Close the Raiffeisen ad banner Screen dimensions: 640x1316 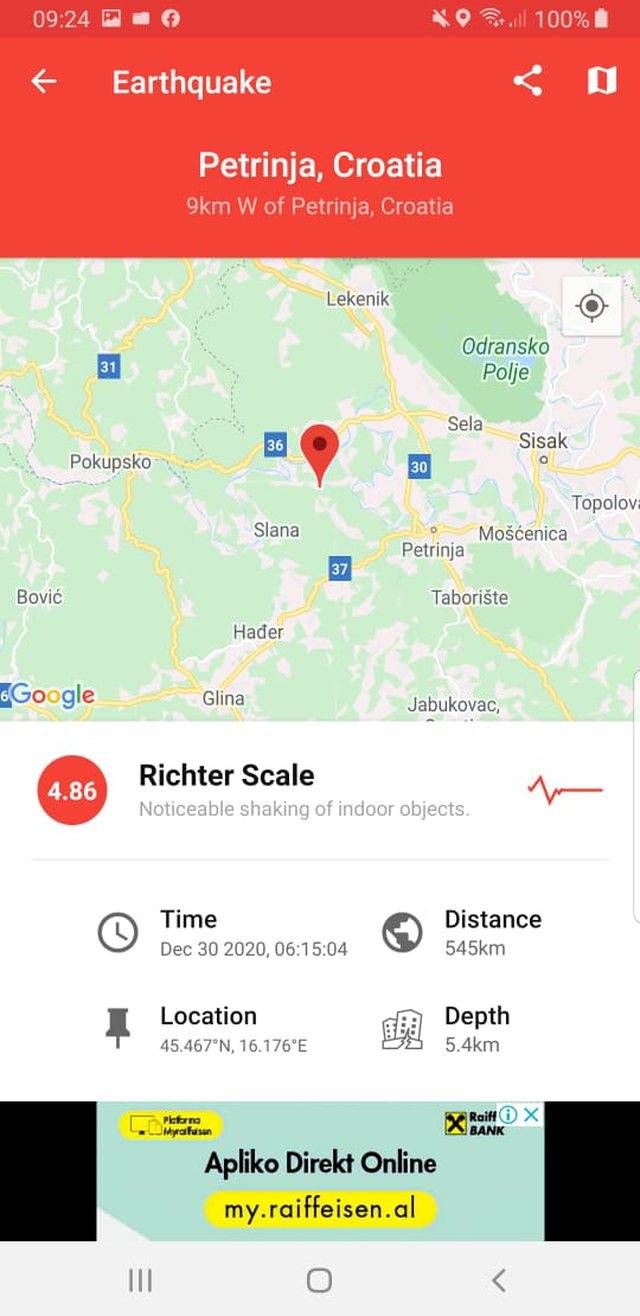tap(533, 1115)
